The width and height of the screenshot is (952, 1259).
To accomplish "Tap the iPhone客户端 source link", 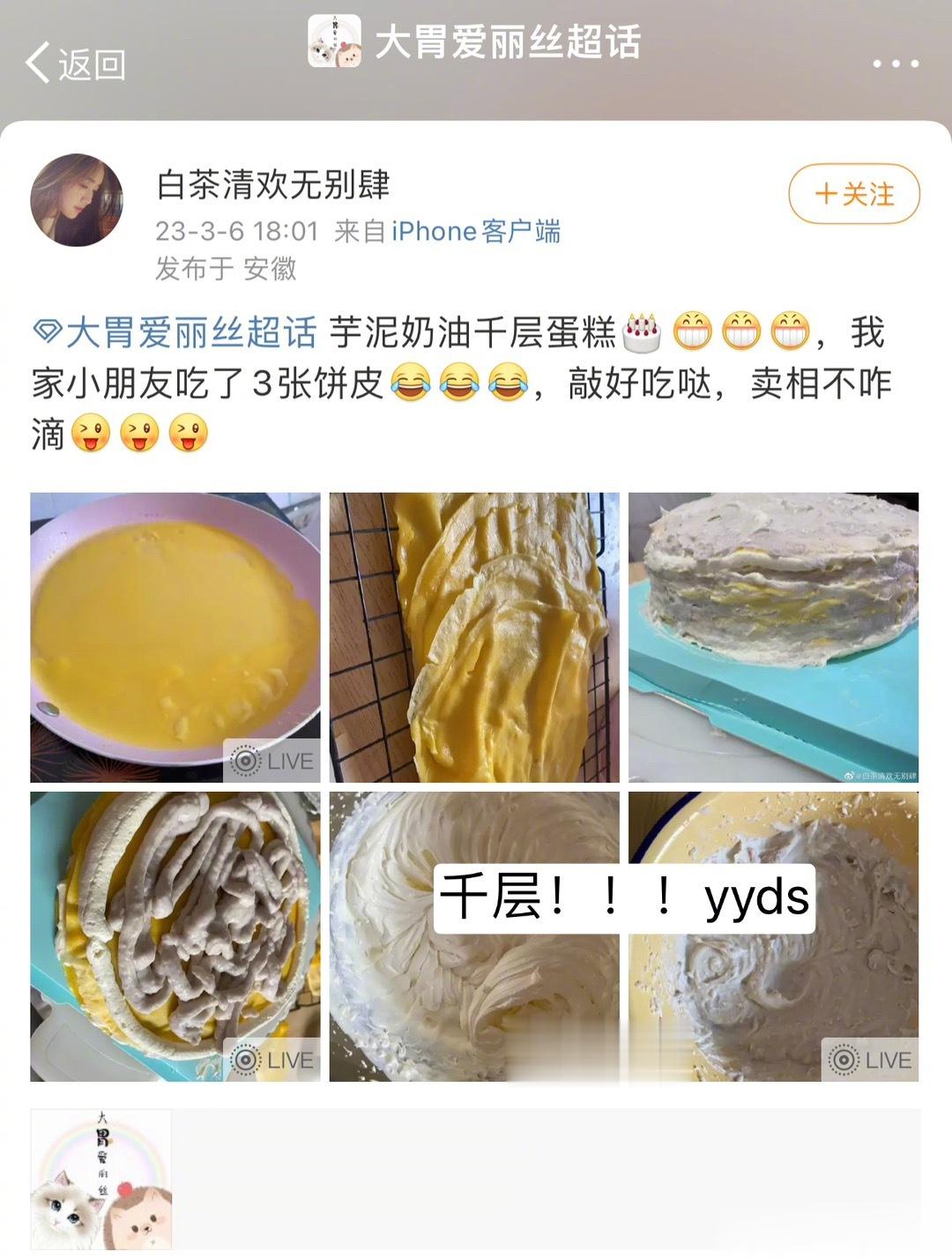I will point(475,231).
